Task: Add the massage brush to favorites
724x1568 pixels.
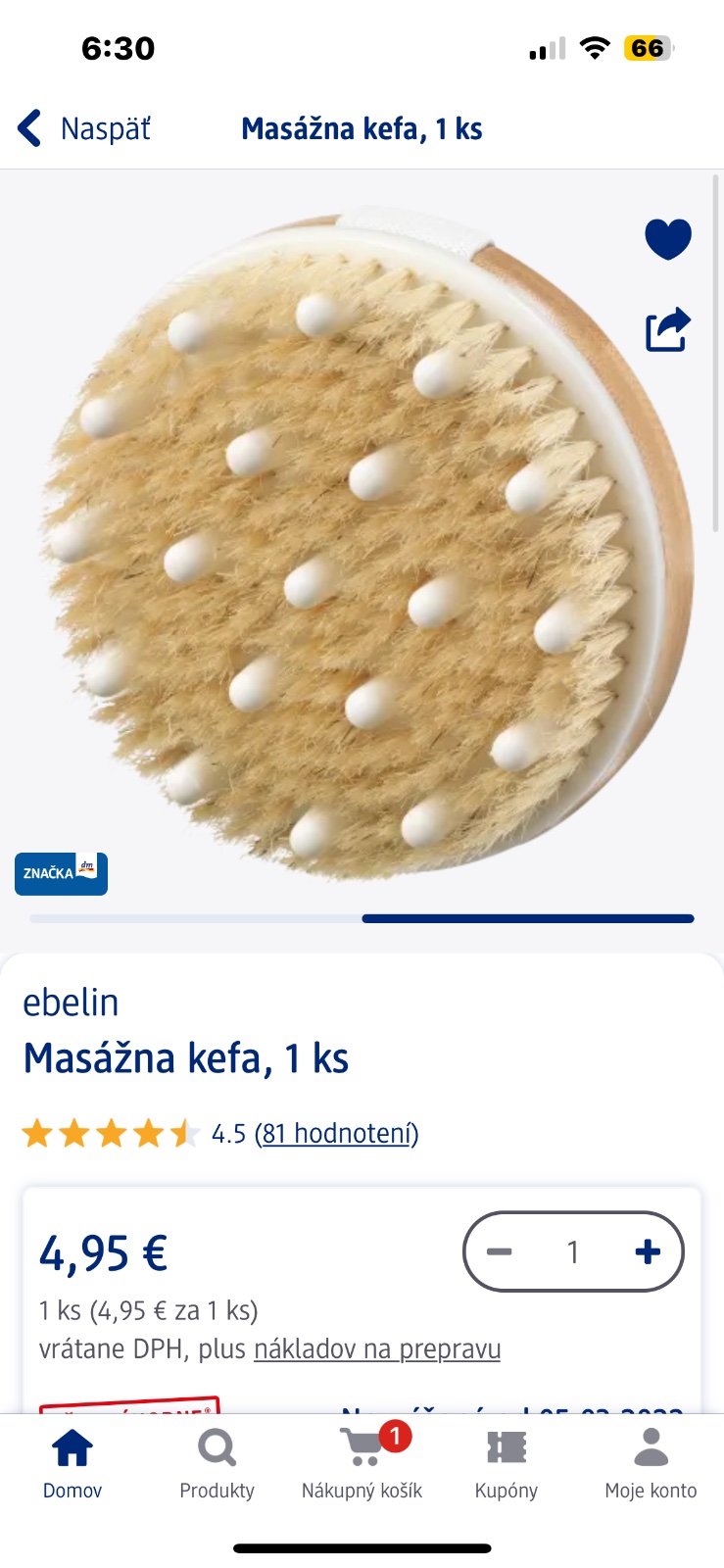Action: pyautogui.click(x=668, y=238)
